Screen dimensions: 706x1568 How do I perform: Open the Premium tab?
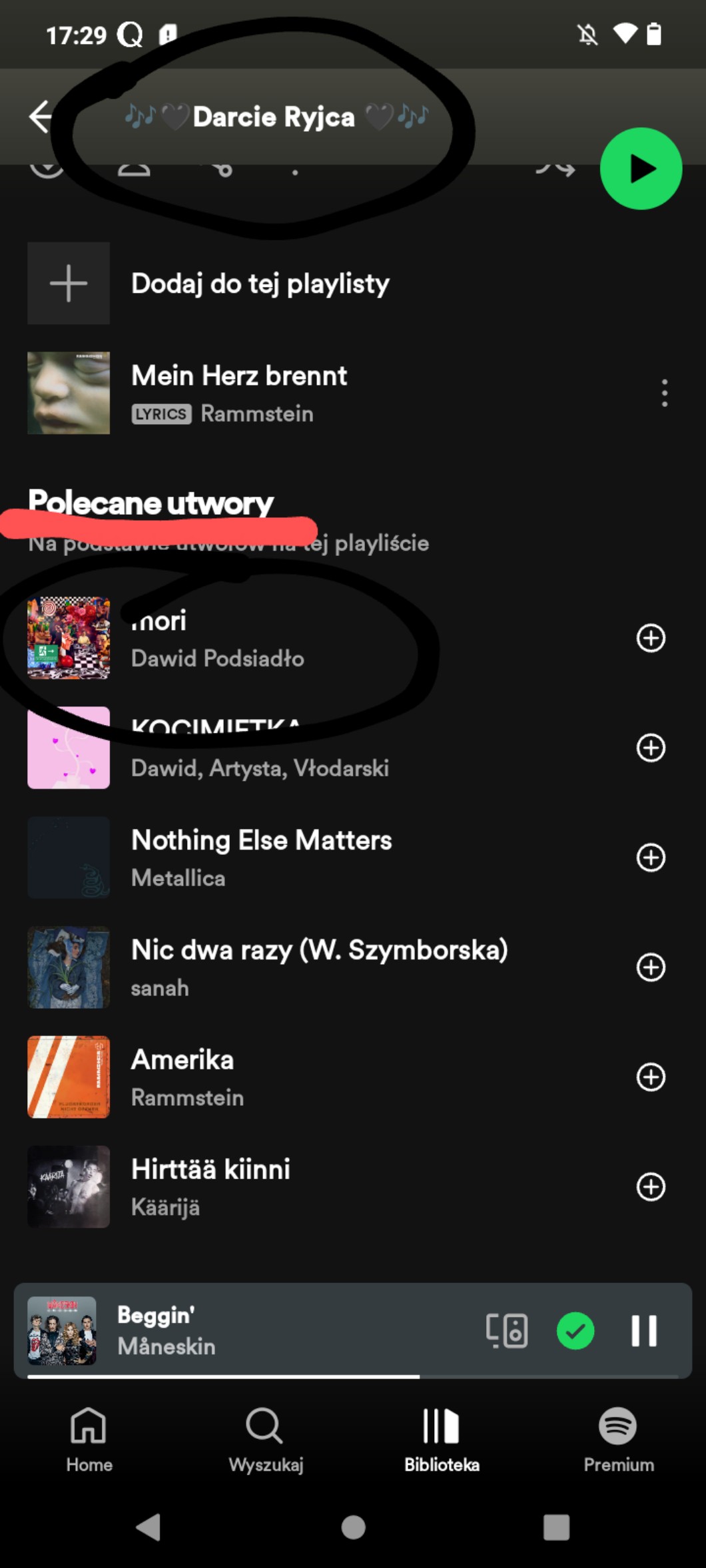(x=618, y=1439)
